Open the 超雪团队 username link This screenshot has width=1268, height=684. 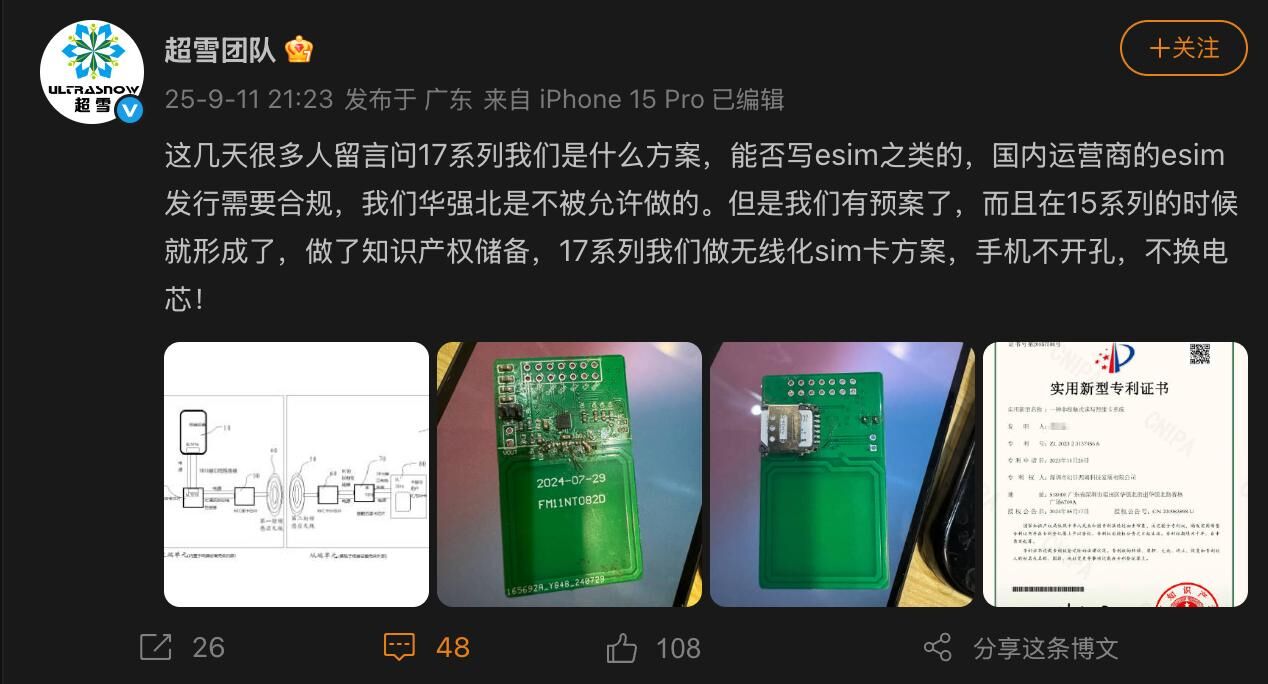pos(220,49)
